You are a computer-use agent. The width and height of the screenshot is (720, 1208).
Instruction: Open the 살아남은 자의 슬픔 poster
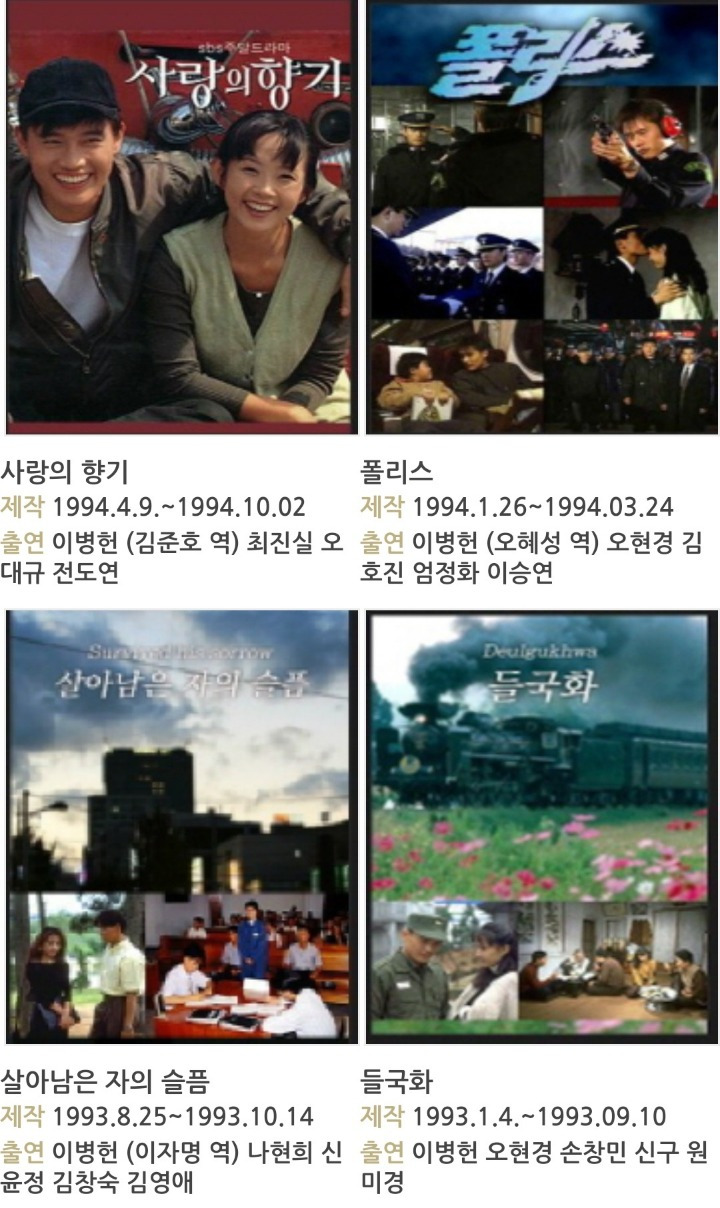click(x=181, y=826)
